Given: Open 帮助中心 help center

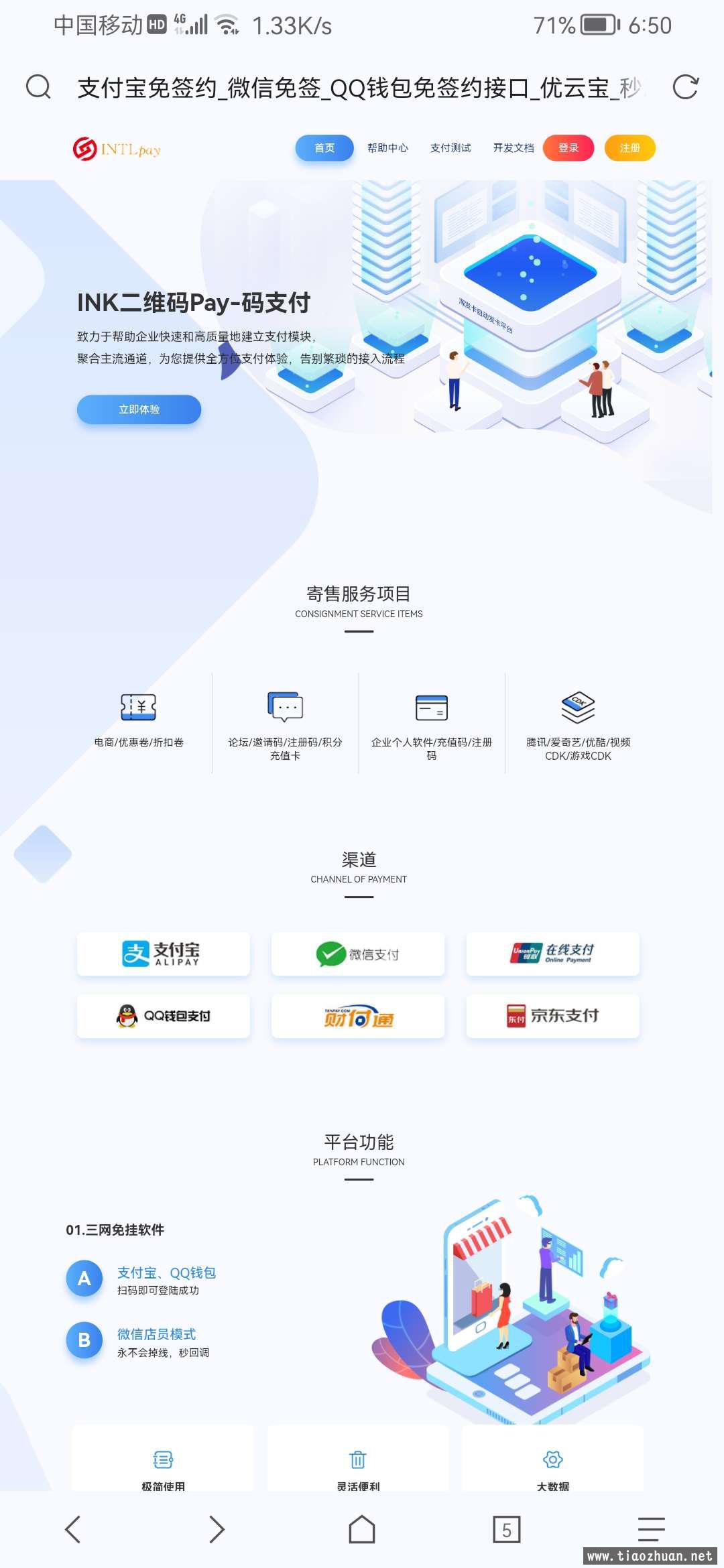Looking at the screenshot, I should pyautogui.click(x=387, y=148).
